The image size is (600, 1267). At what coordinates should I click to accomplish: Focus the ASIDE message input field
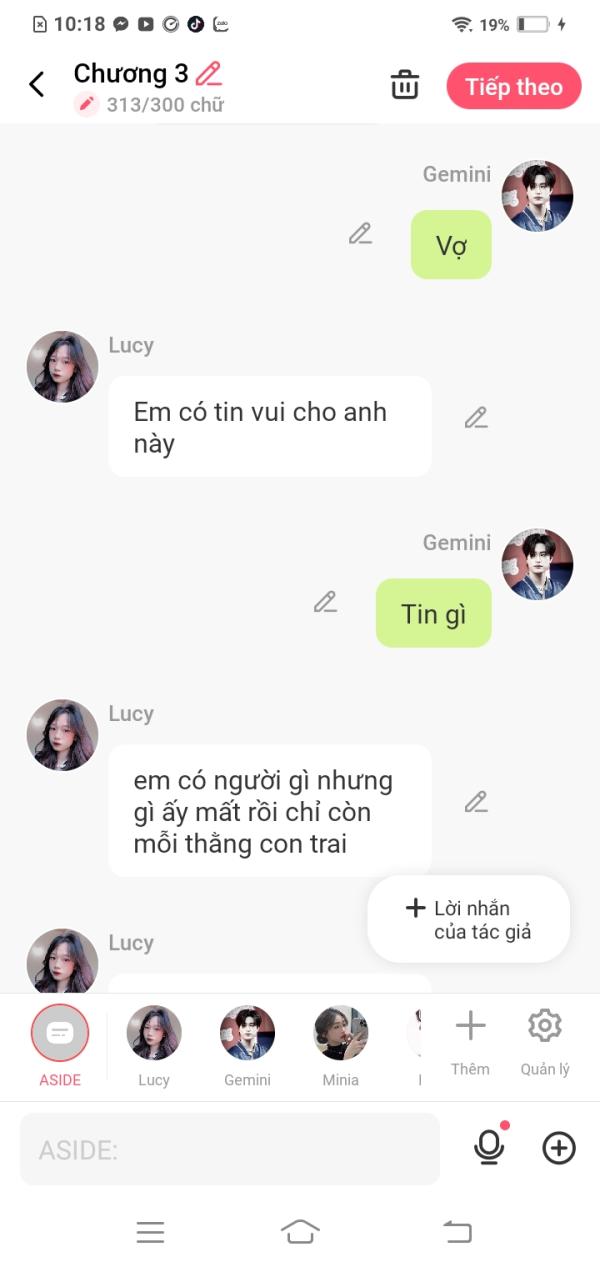click(x=230, y=1150)
